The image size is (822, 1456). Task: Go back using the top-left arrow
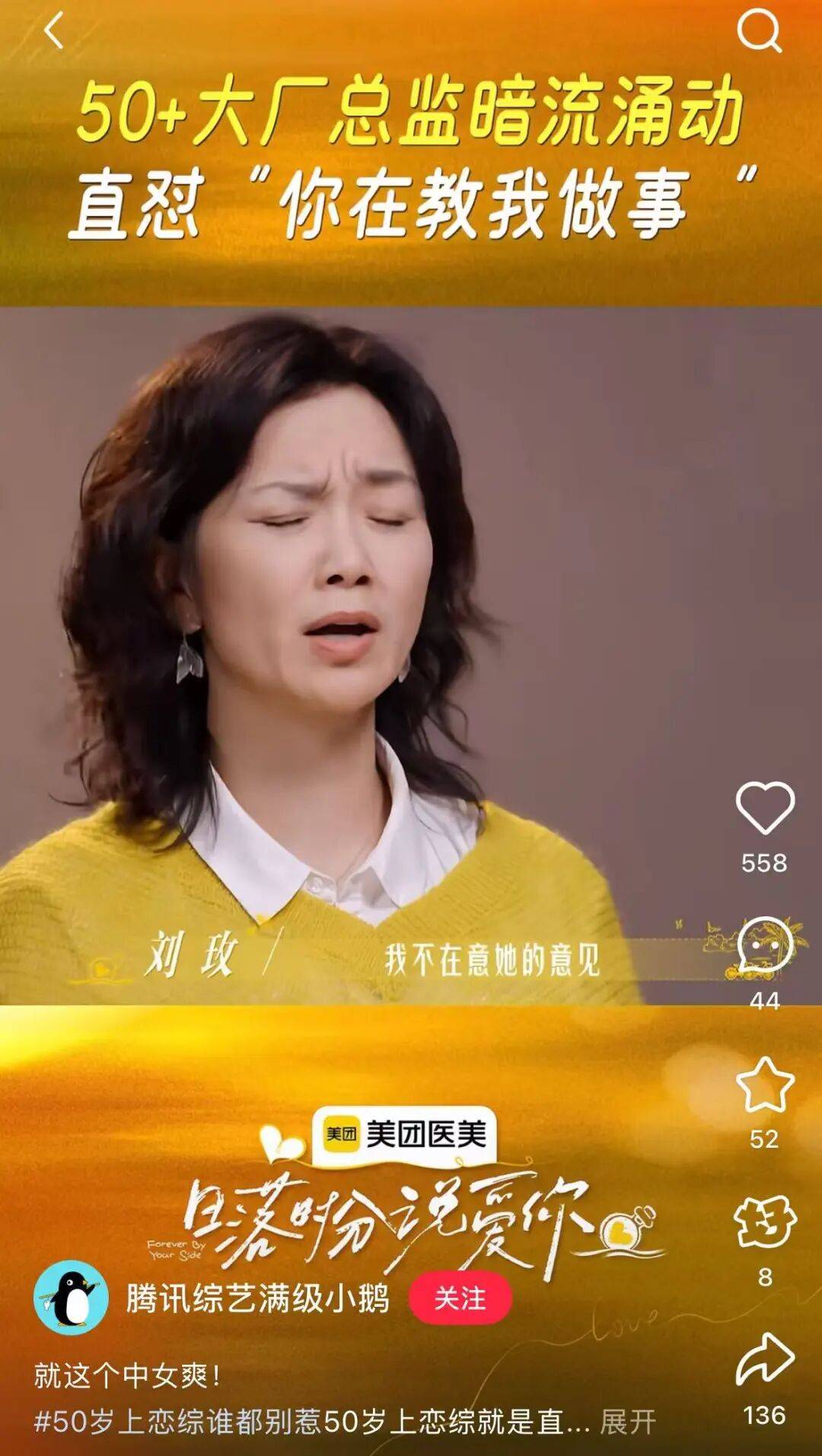53,32
